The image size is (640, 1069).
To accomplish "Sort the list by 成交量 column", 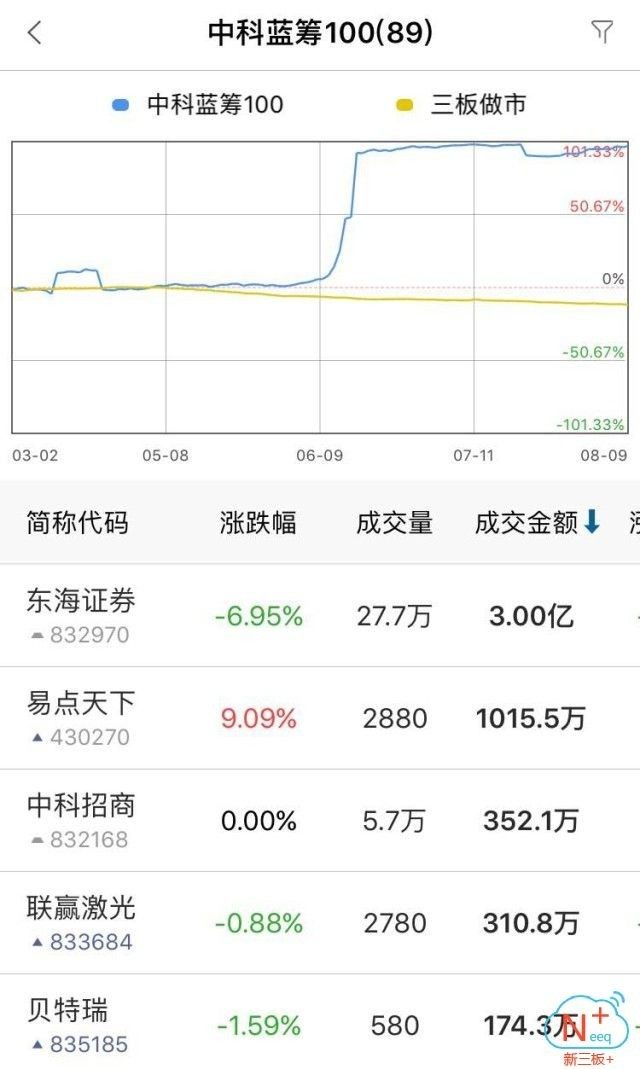I will (x=395, y=523).
